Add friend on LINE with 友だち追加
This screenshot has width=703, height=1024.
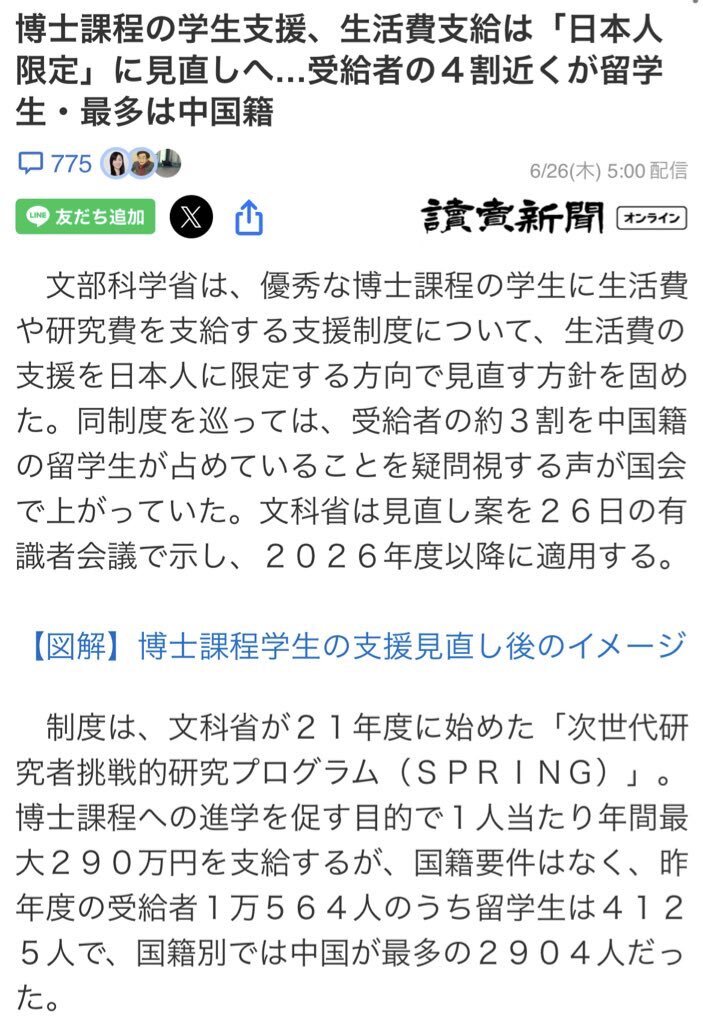pyautogui.click(x=86, y=216)
